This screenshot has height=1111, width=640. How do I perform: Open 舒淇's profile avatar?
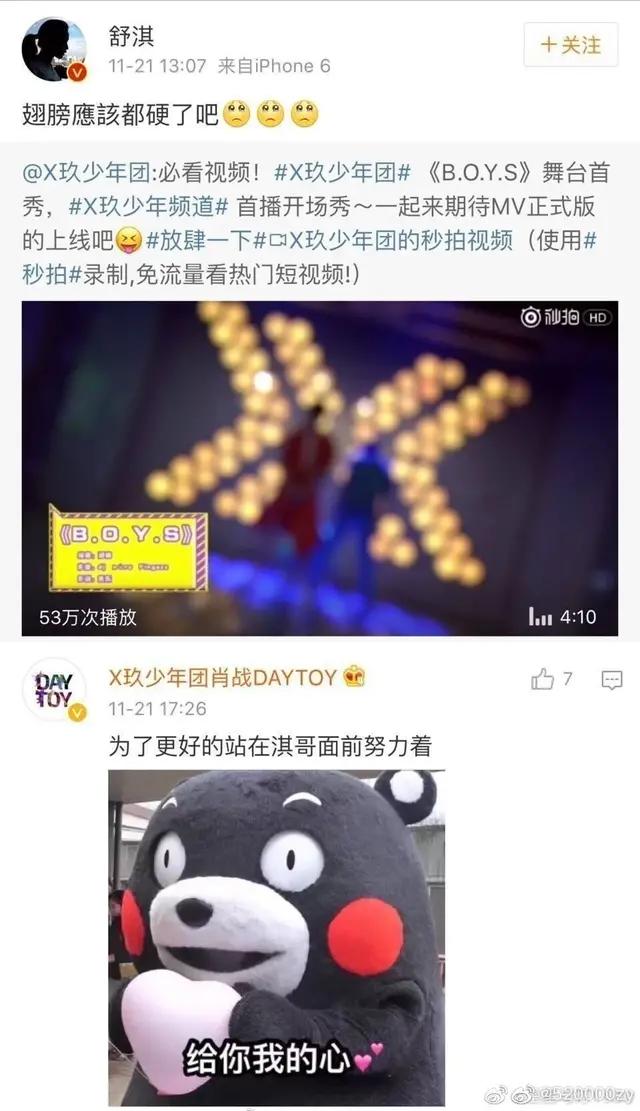(53, 47)
